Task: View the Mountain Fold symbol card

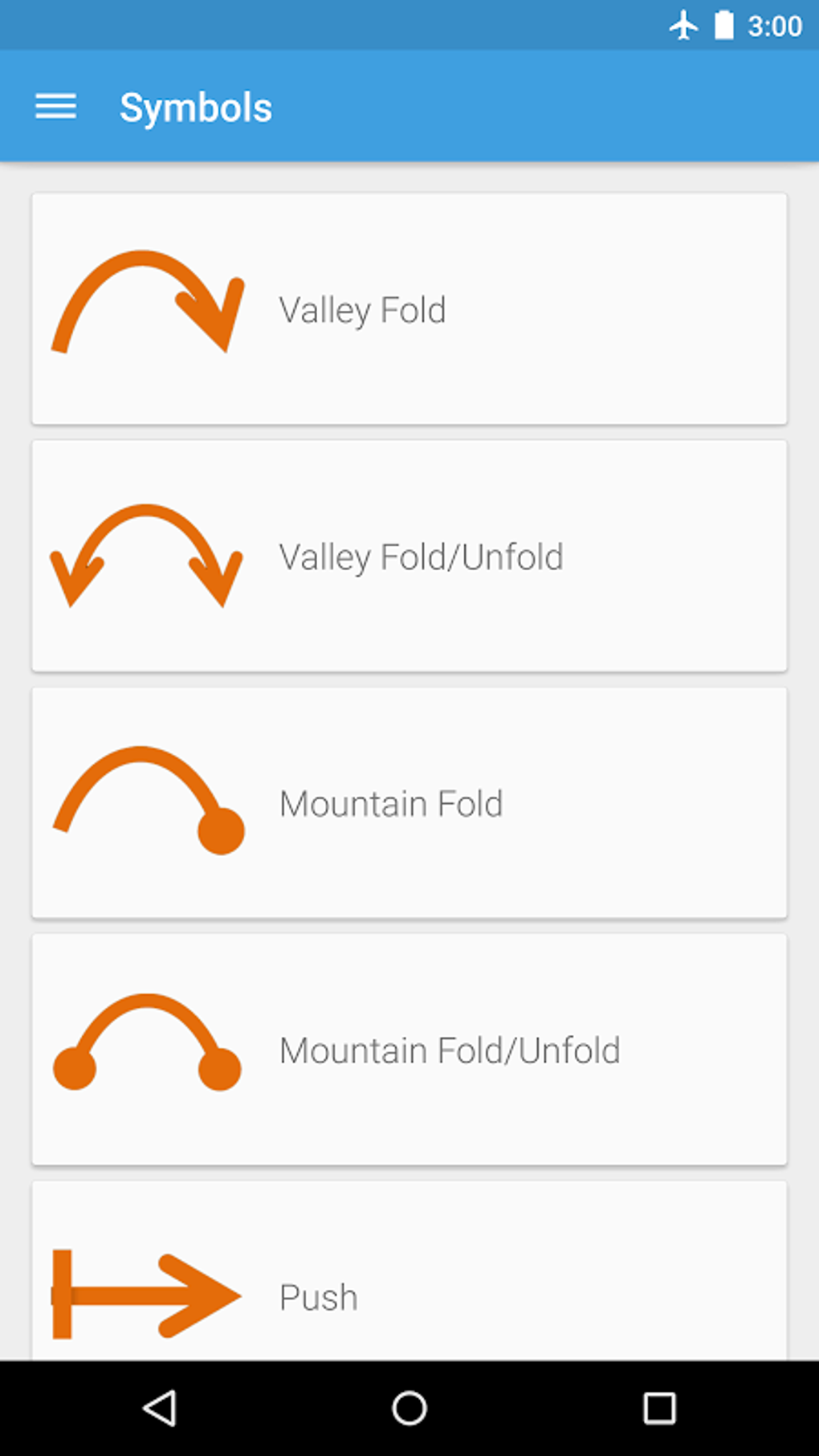Action: (x=409, y=803)
